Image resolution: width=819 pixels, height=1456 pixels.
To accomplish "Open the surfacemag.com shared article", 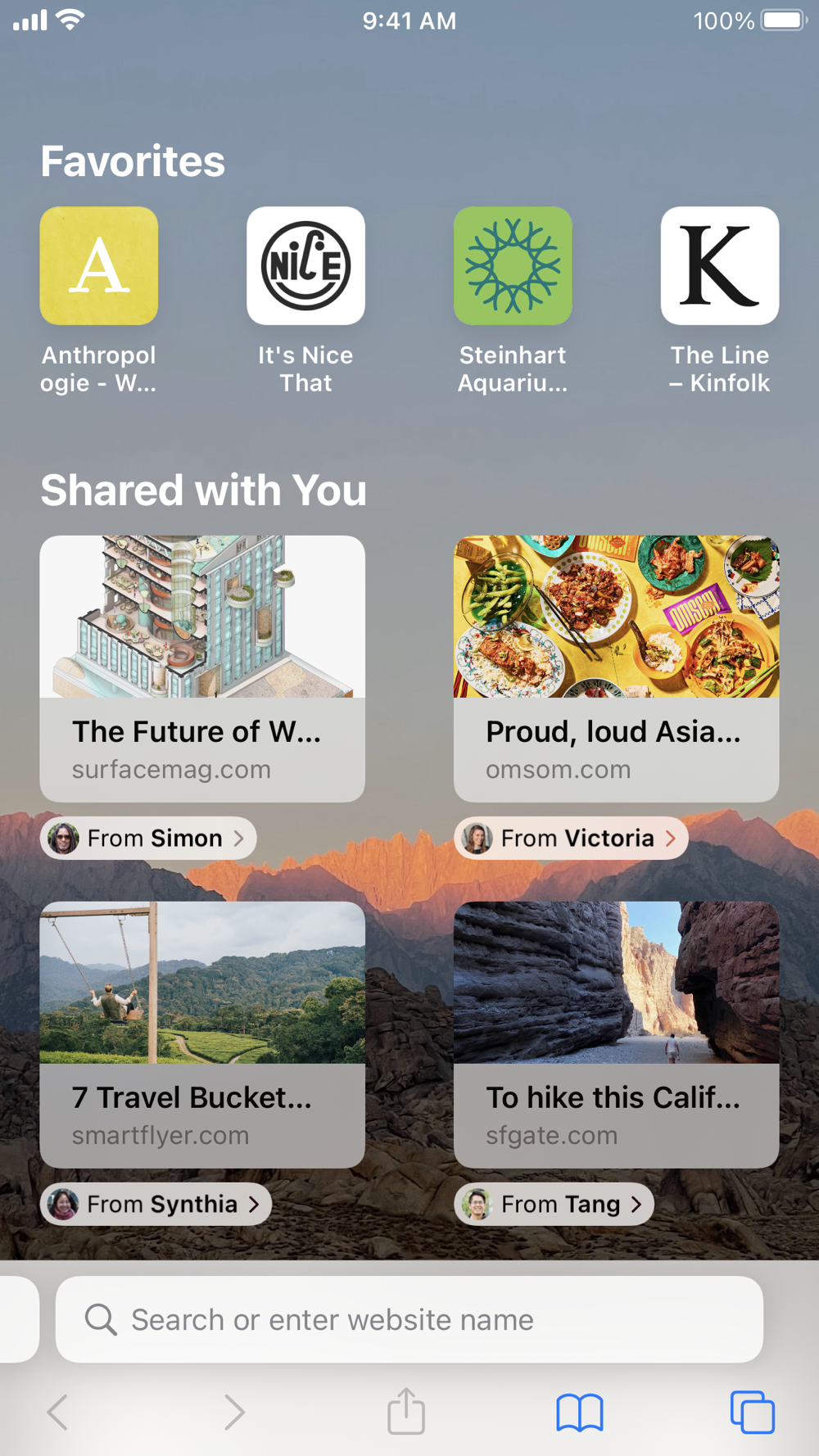I will tap(202, 668).
